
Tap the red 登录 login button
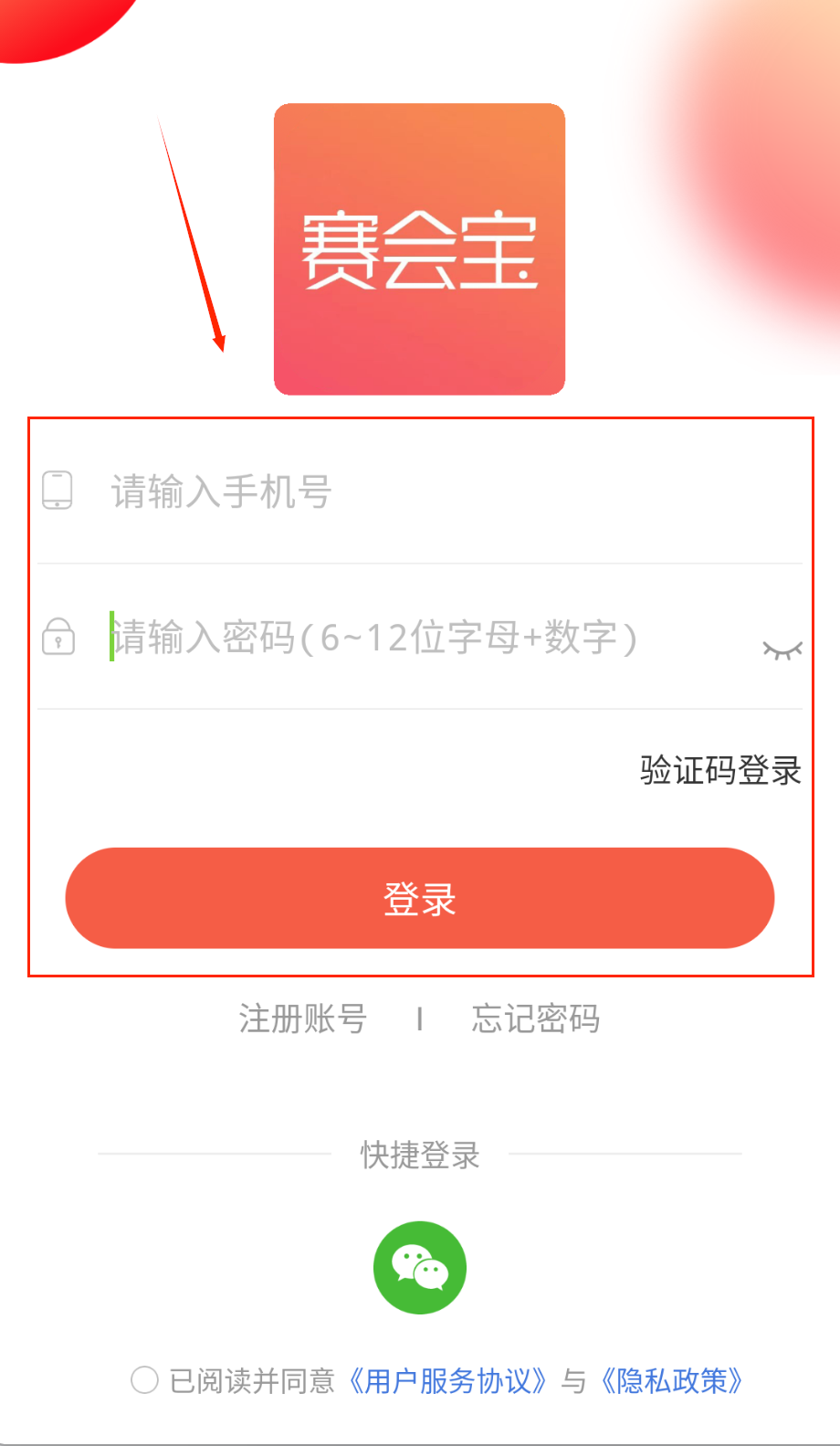pos(420,898)
